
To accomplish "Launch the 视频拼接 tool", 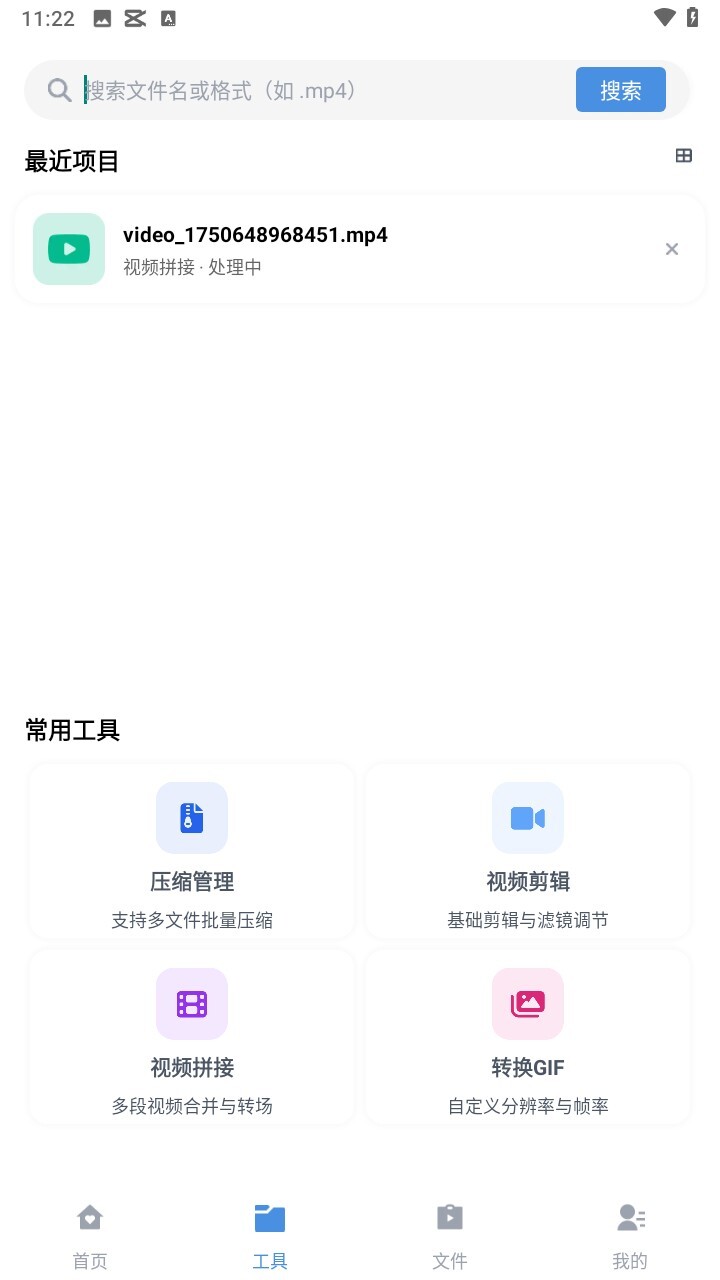I will point(192,1037).
